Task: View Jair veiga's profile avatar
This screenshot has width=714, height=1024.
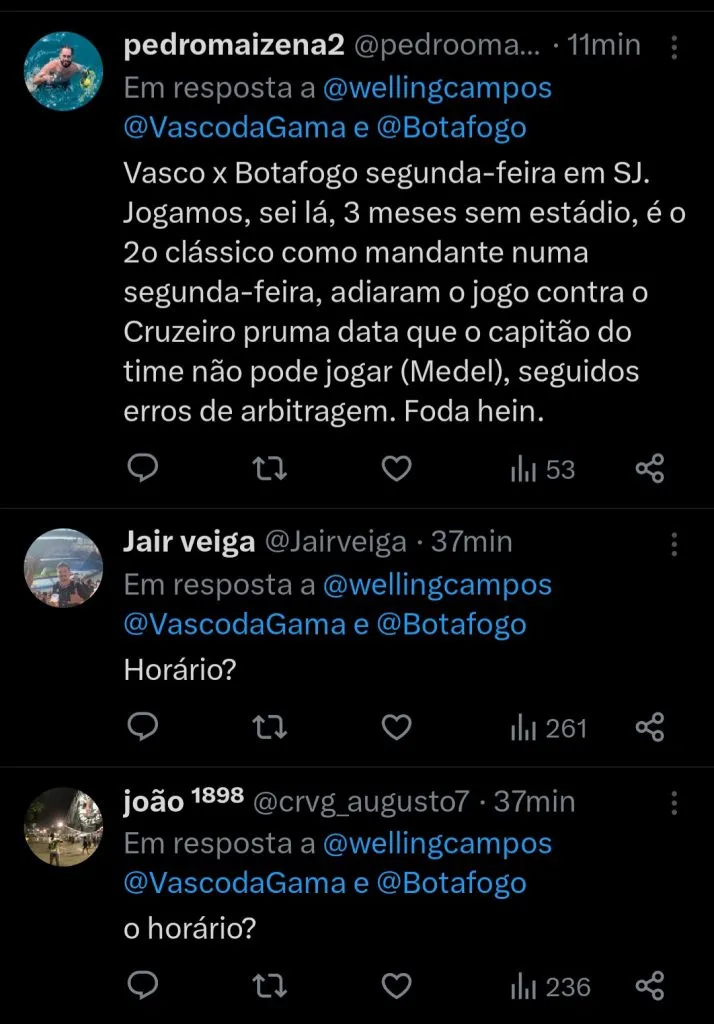Action: pos(64,568)
